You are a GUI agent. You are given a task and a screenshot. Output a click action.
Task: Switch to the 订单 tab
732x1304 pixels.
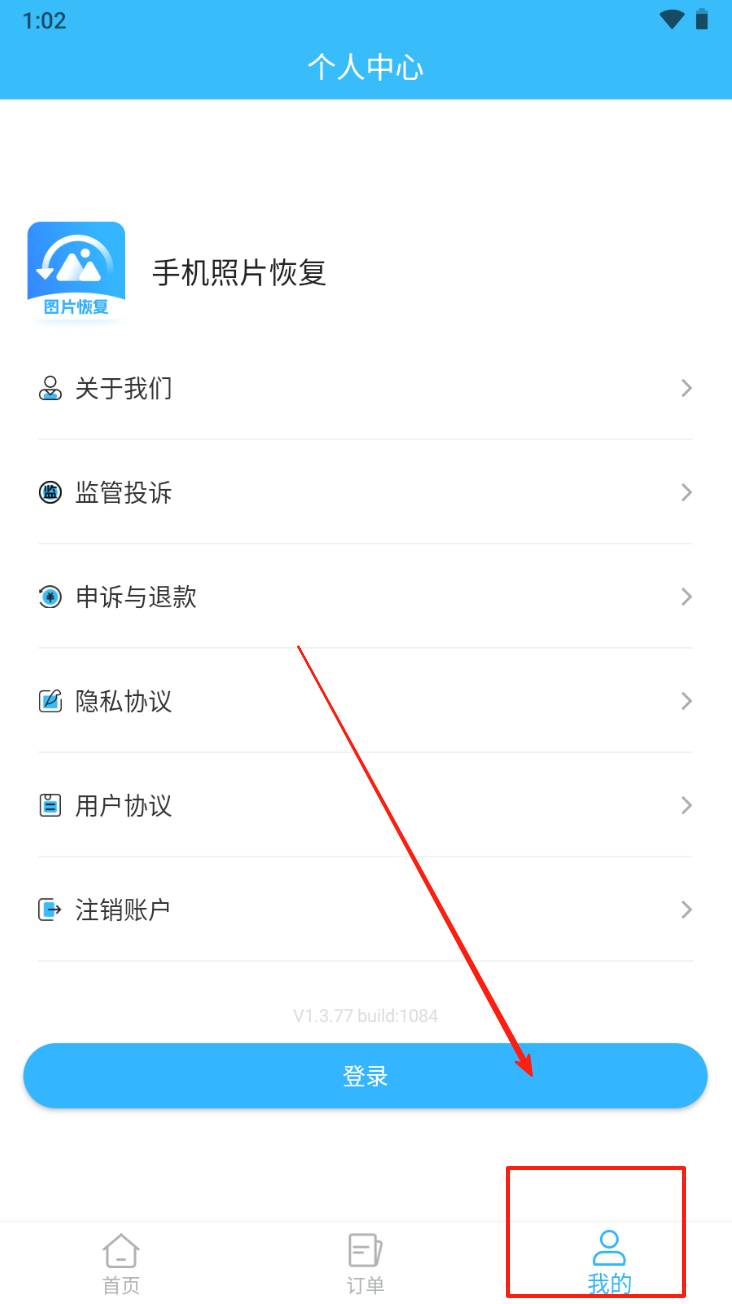pos(366,1264)
